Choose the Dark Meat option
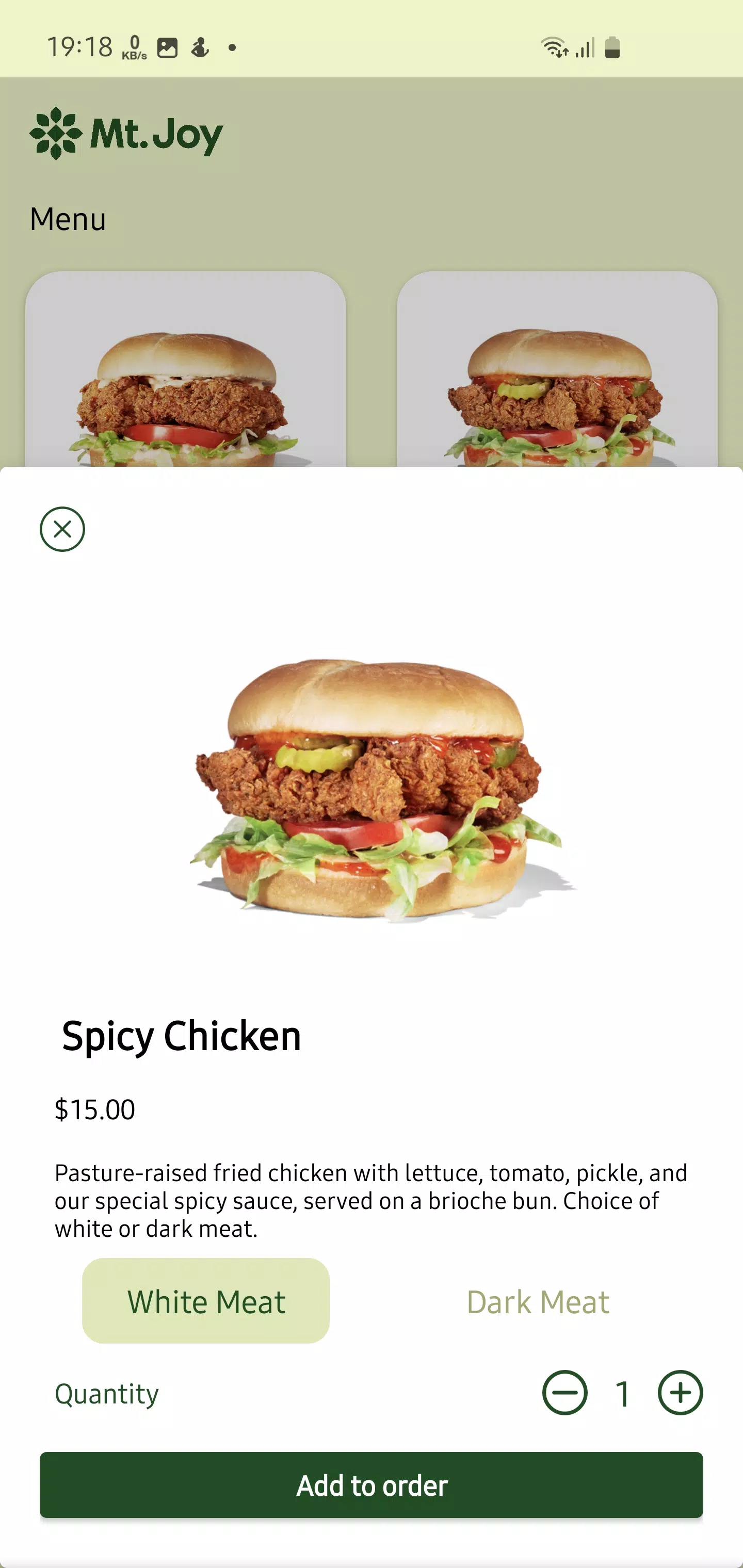 pyautogui.click(x=538, y=1302)
